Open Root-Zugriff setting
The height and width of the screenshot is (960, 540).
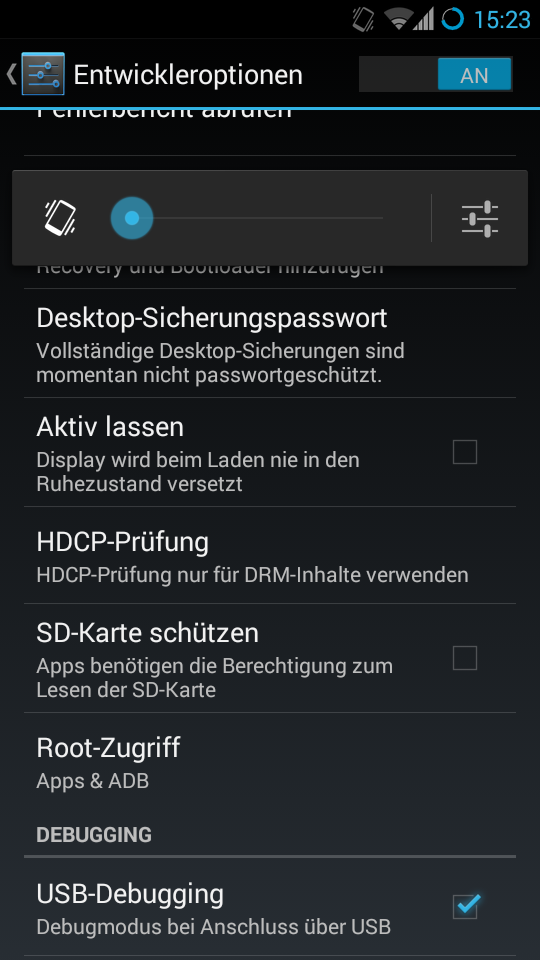click(x=270, y=762)
